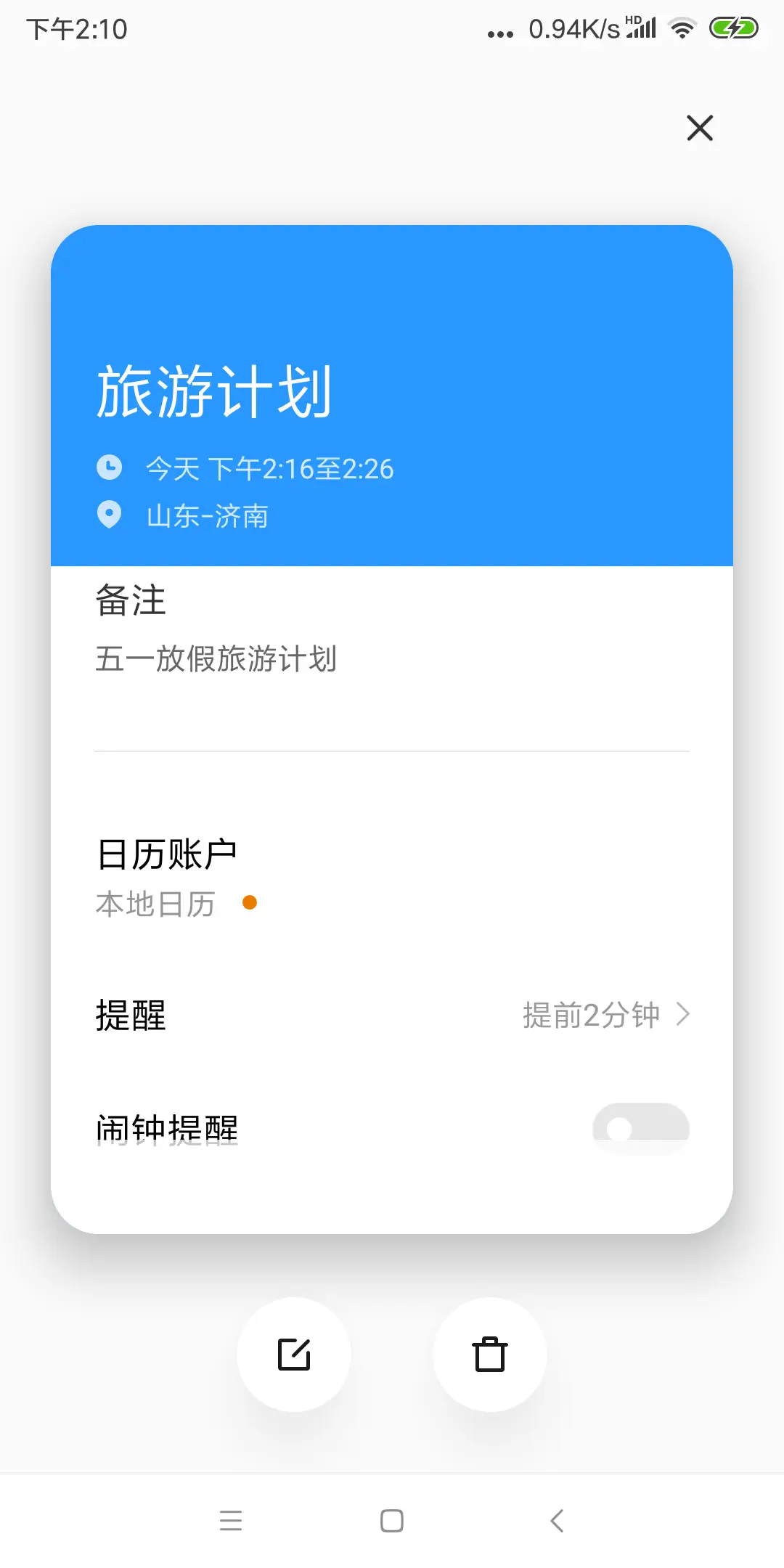784x1568 pixels.
Task: Go back using the system back button
Action: [557, 1520]
